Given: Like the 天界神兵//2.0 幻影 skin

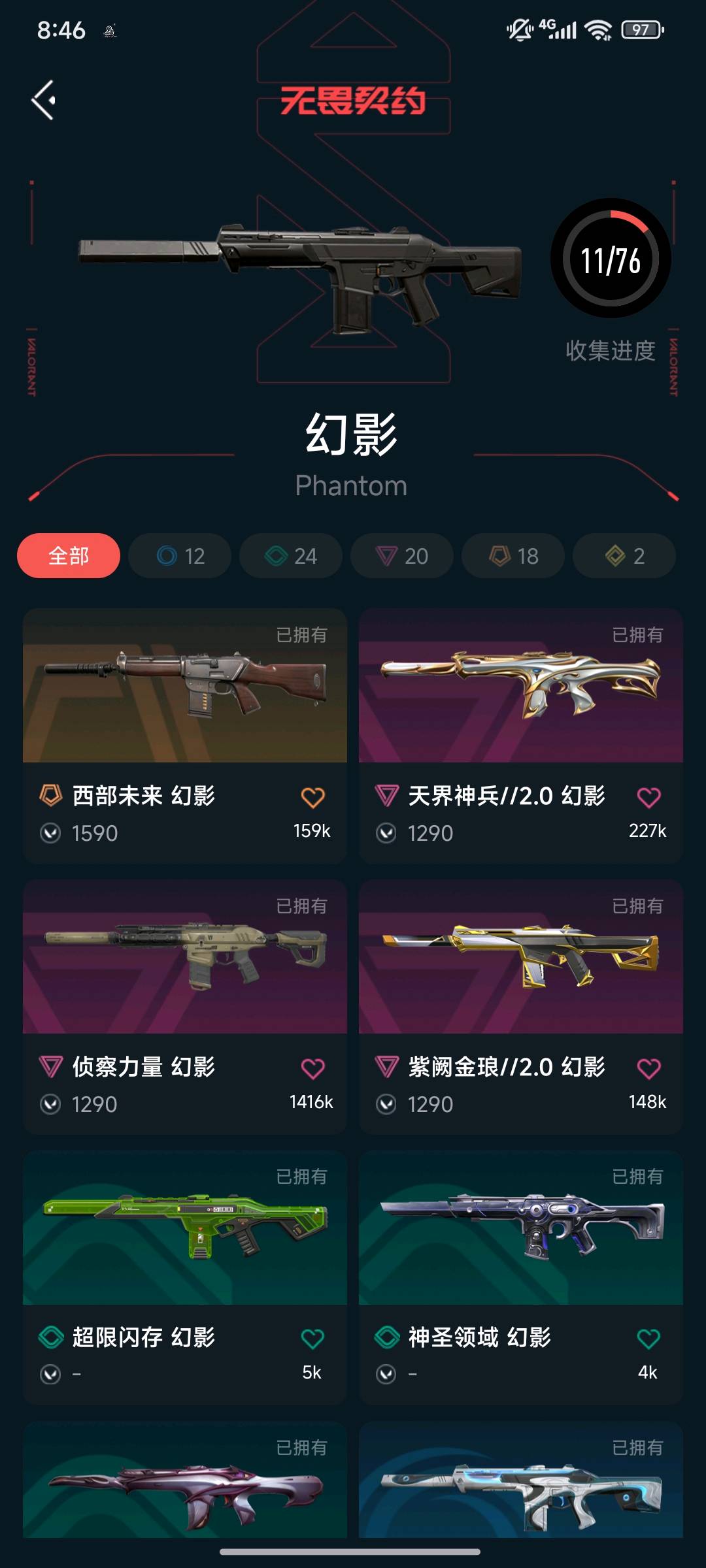Looking at the screenshot, I should (x=648, y=798).
